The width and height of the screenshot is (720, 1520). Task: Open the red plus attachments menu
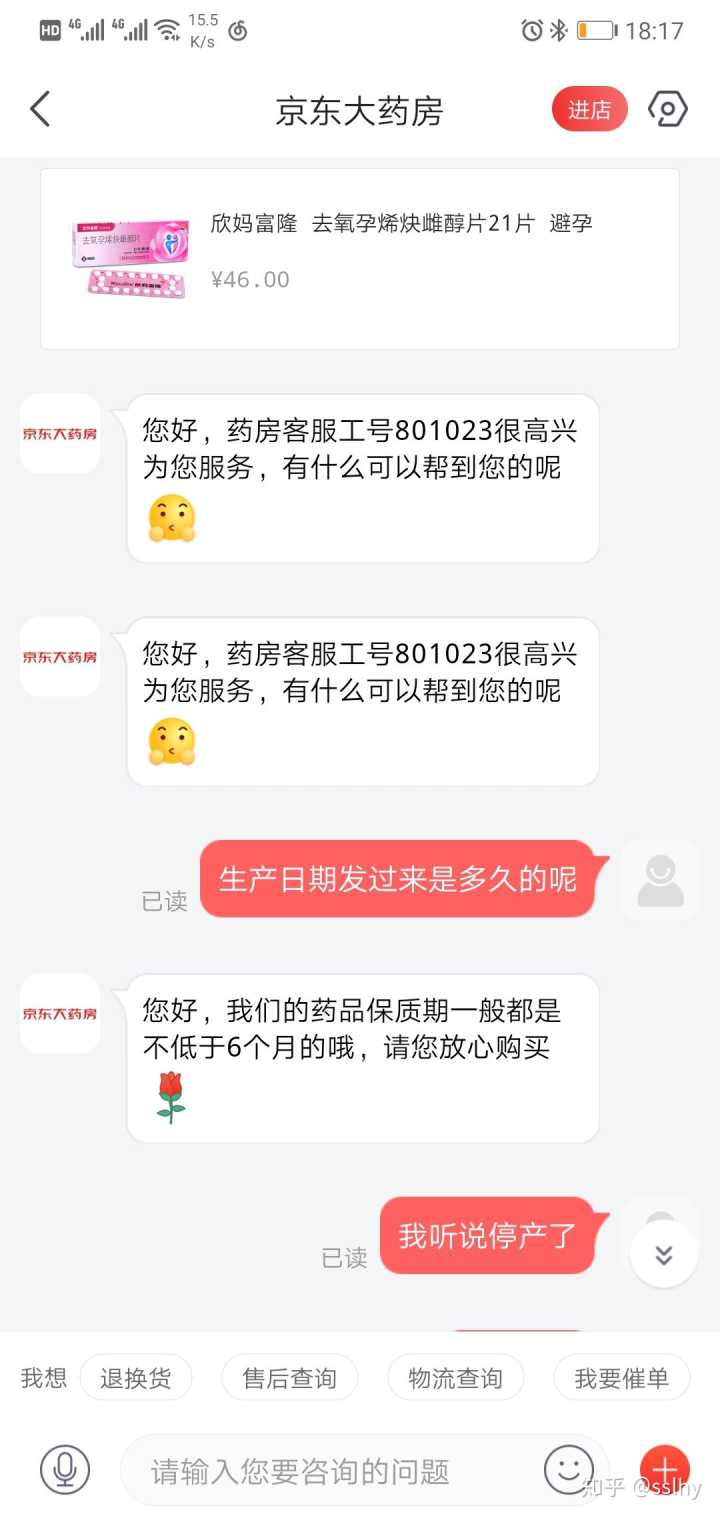(x=664, y=1470)
